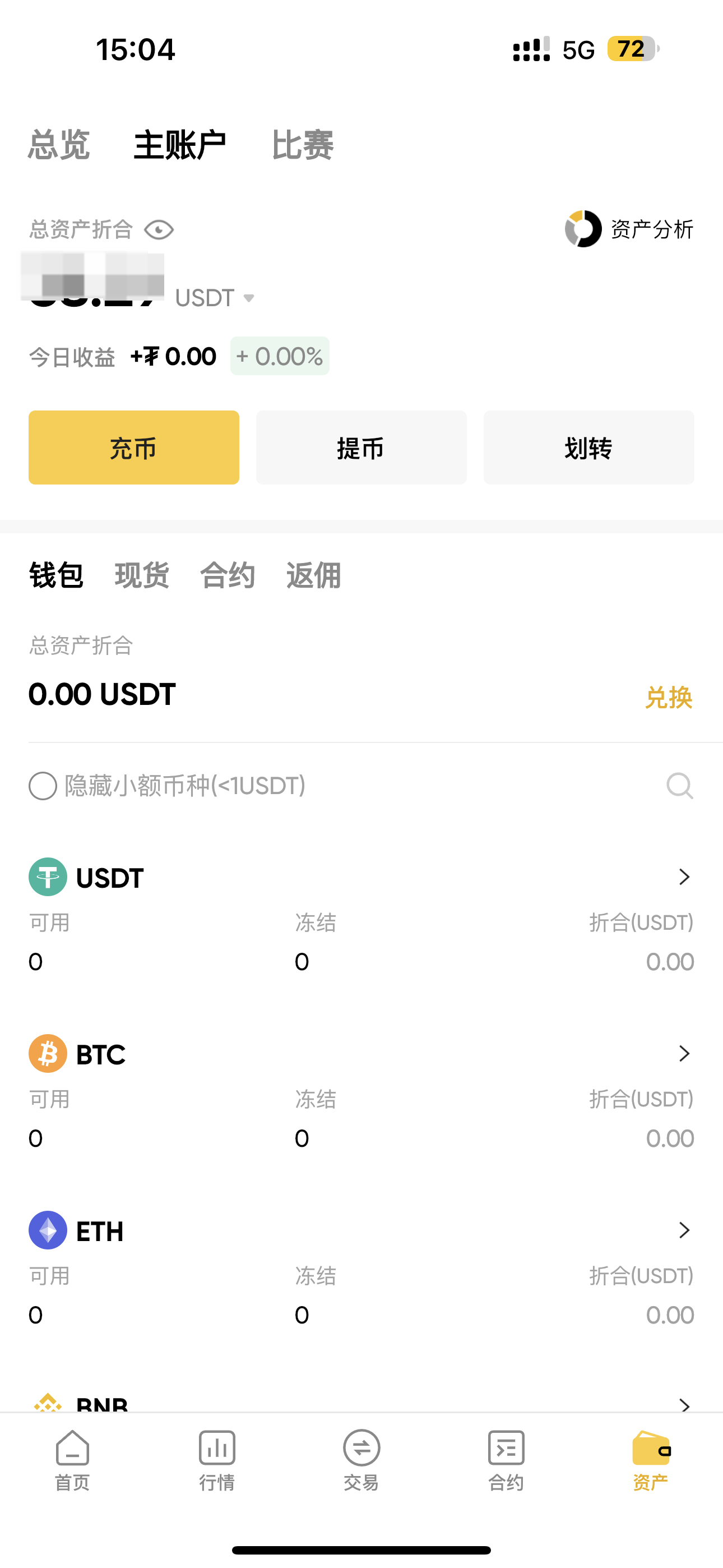Switch to the 总览 top tab

point(59,145)
